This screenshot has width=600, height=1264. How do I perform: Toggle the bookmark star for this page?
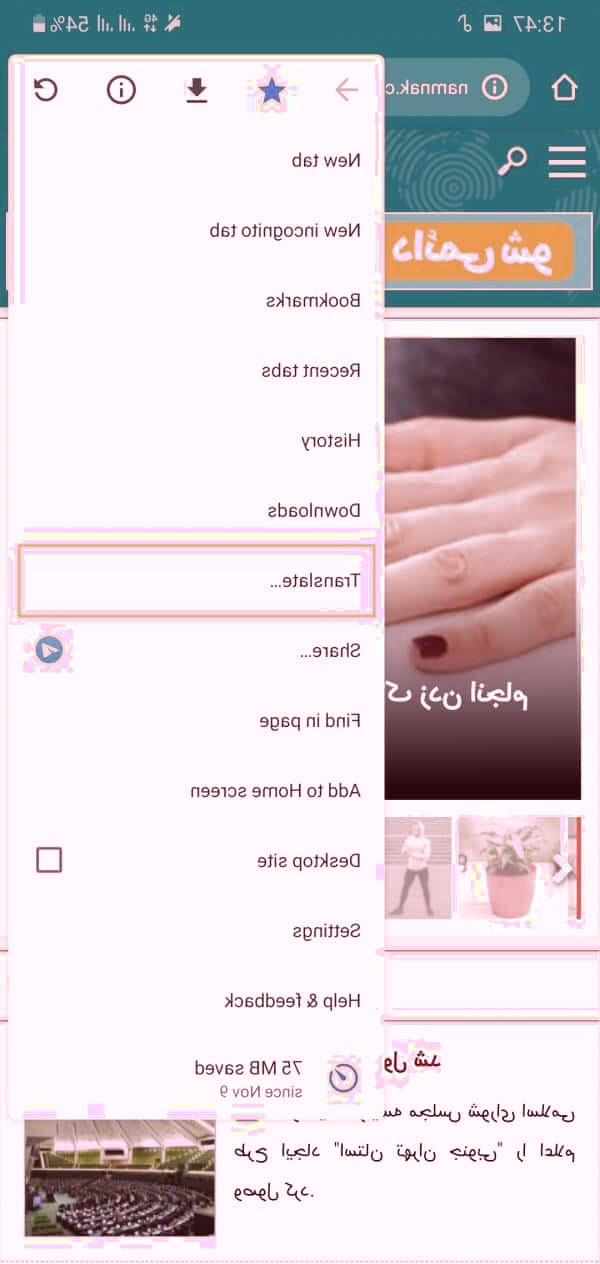click(x=271, y=91)
